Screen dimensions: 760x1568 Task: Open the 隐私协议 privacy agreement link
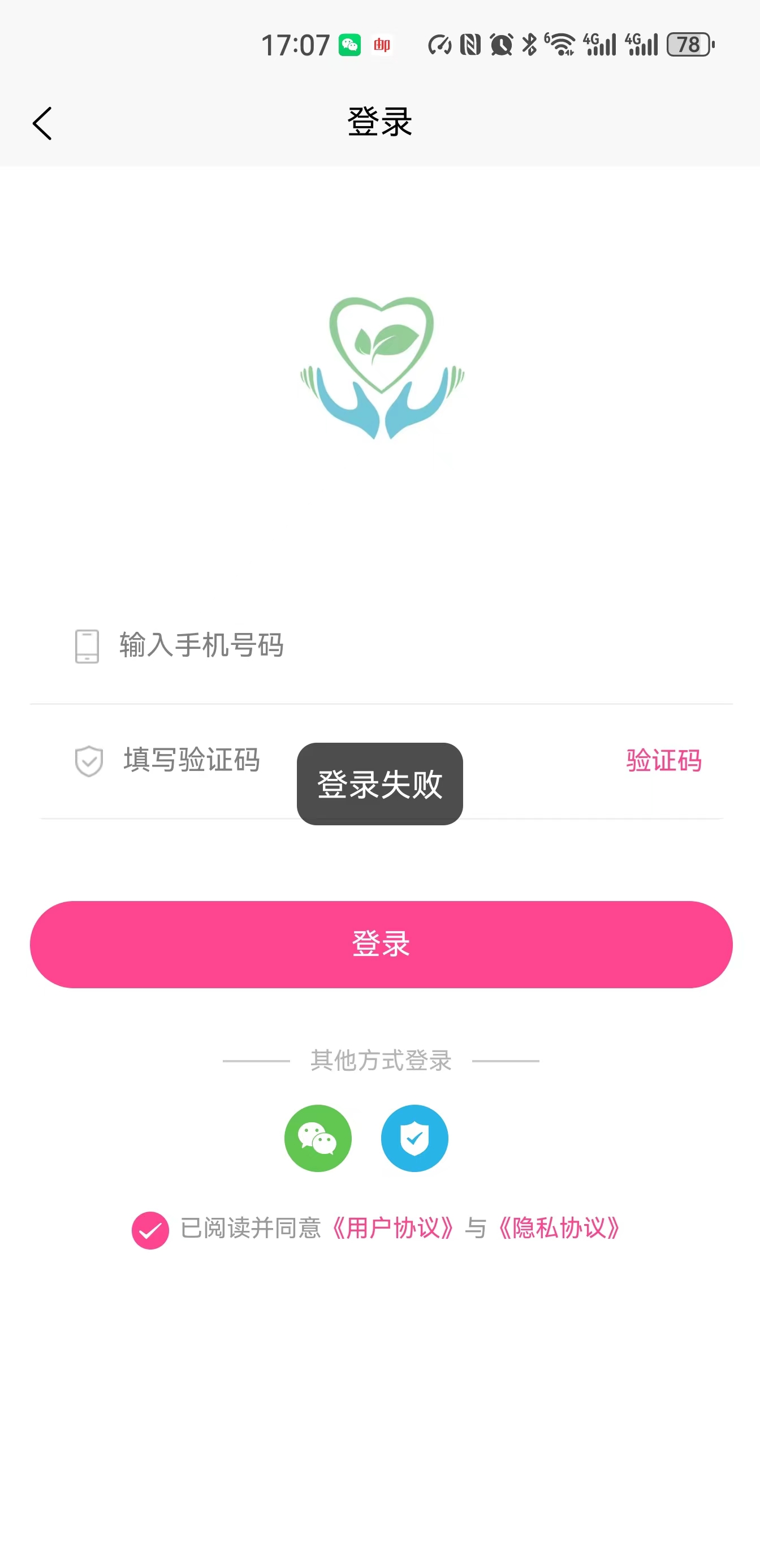[x=559, y=1227]
